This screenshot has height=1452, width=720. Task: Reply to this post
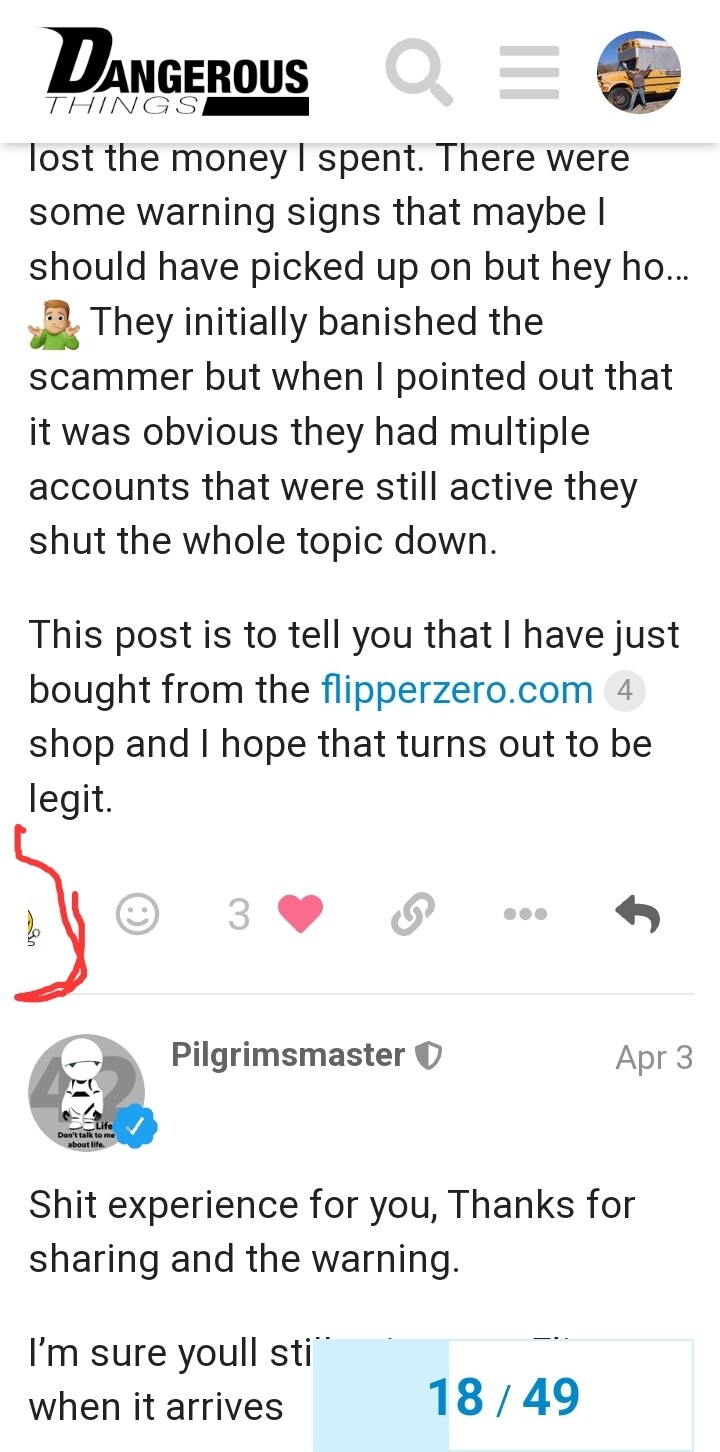(x=637, y=914)
